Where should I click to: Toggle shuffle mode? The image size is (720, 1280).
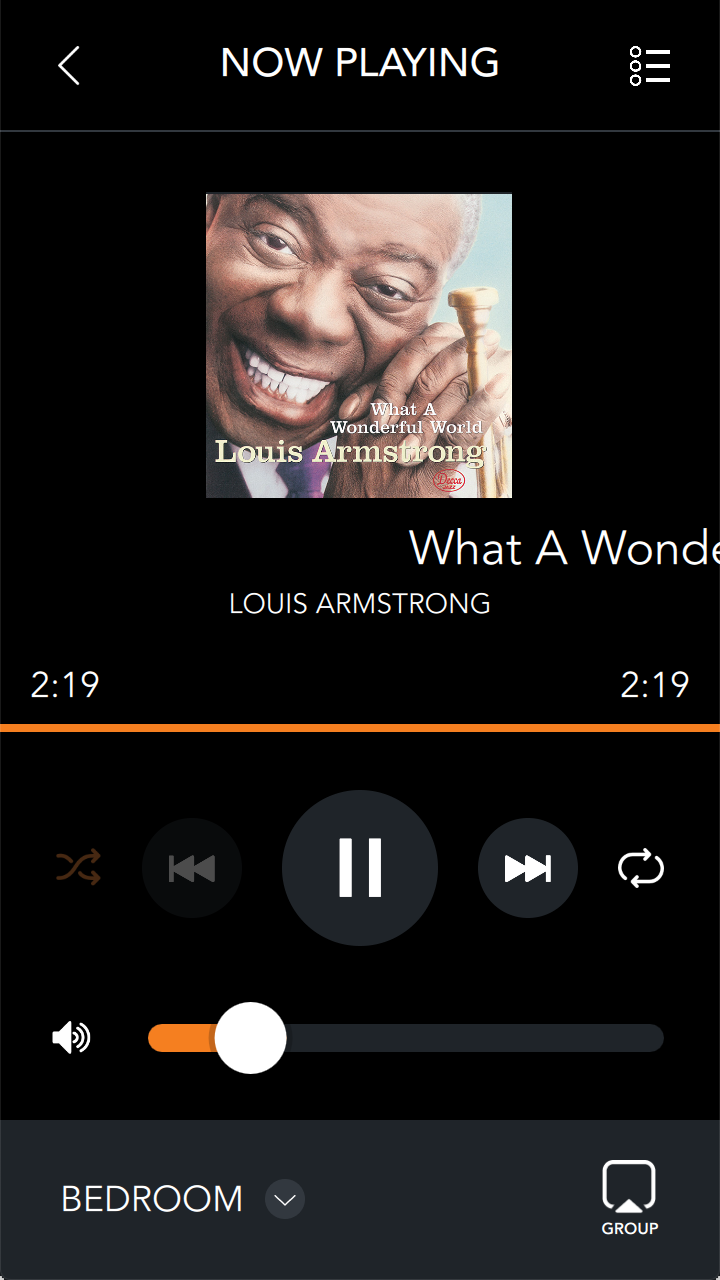click(x=78, y=866)
